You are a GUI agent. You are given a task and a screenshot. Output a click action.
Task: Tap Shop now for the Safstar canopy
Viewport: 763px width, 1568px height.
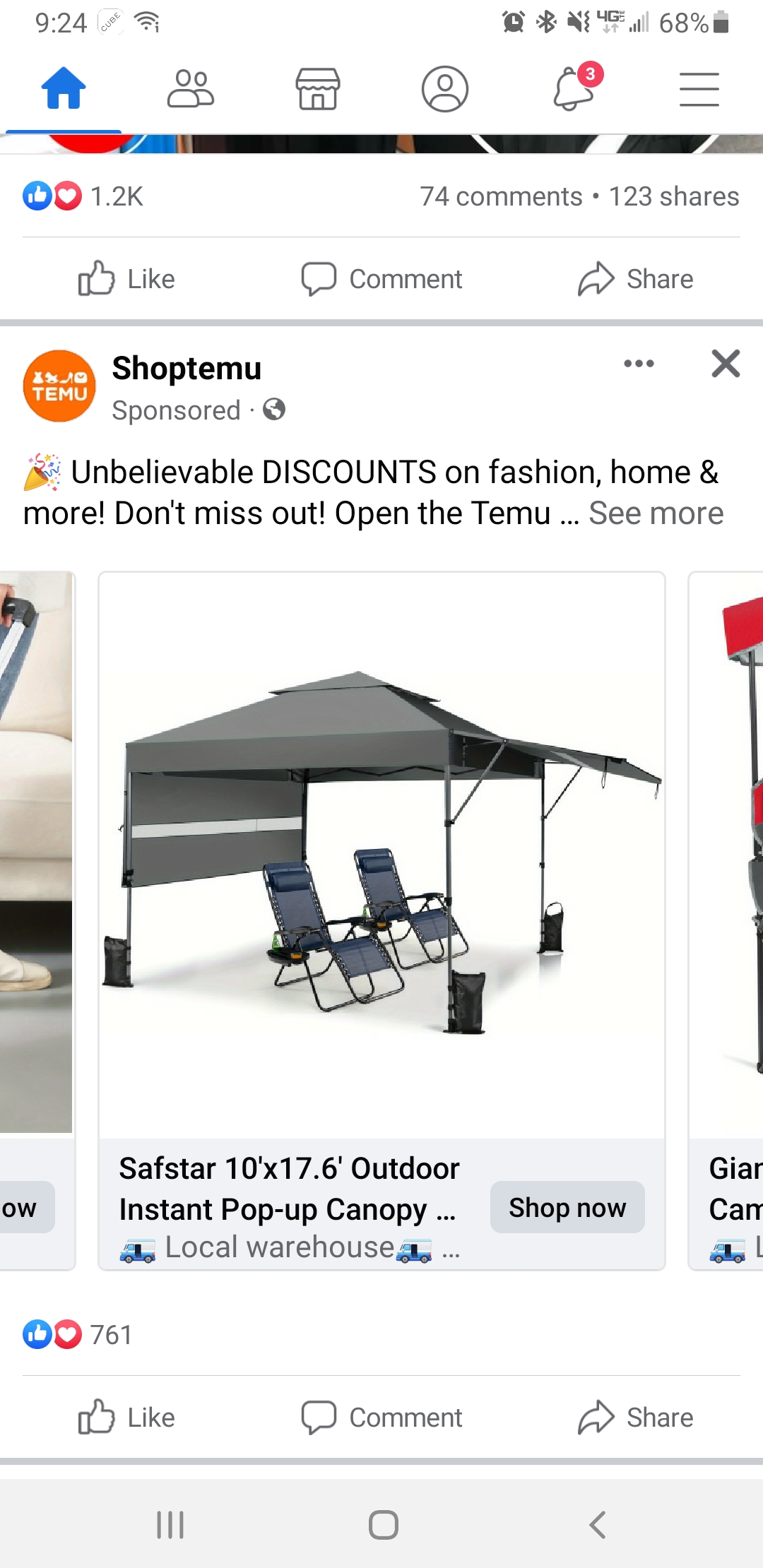pos(567,1208)
